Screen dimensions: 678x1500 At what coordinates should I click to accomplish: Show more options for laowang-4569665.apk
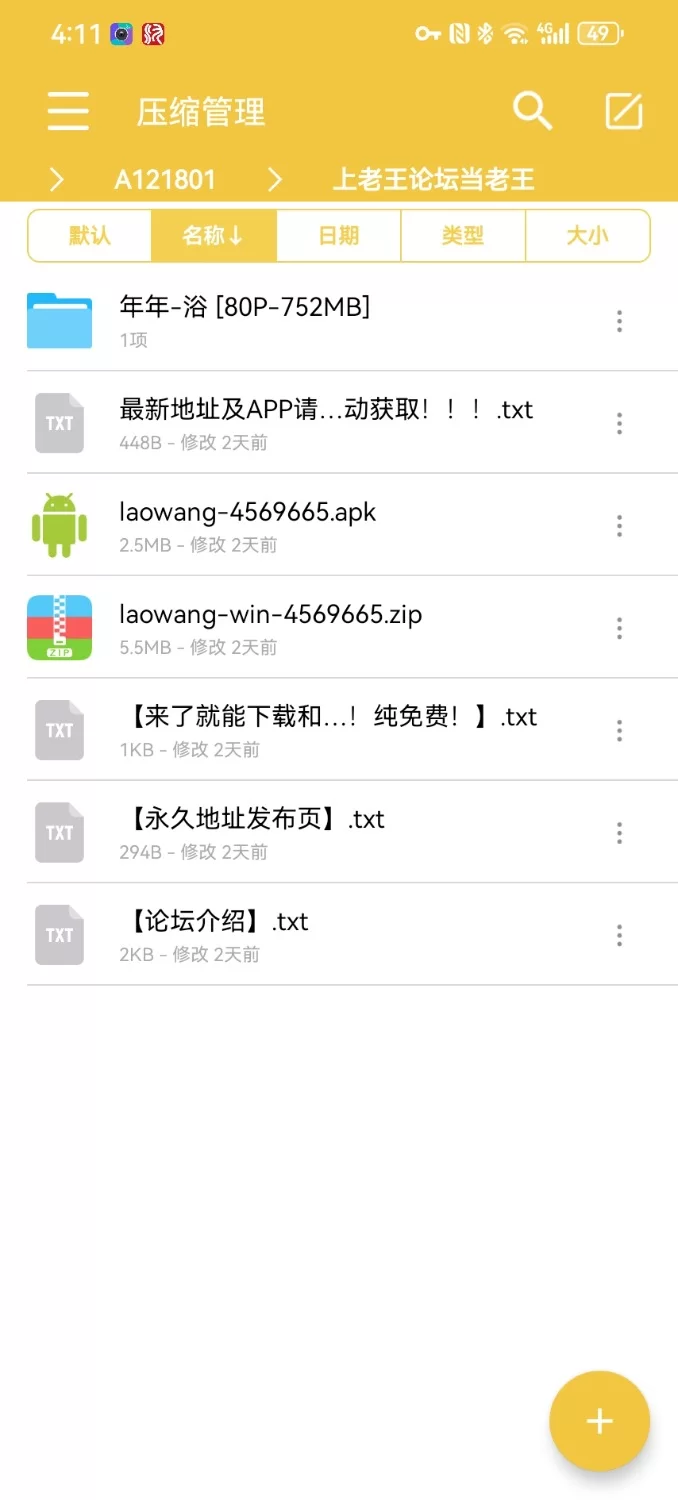(x=620, y=525)
